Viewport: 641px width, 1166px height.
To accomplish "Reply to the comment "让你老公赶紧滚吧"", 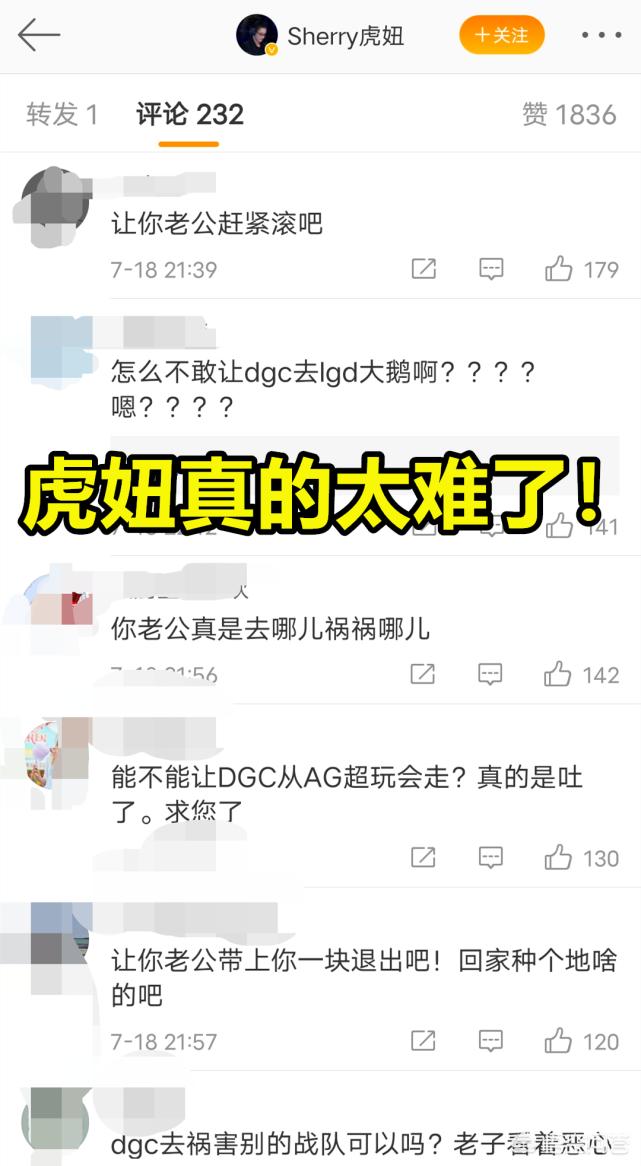I will click(490, 269).
